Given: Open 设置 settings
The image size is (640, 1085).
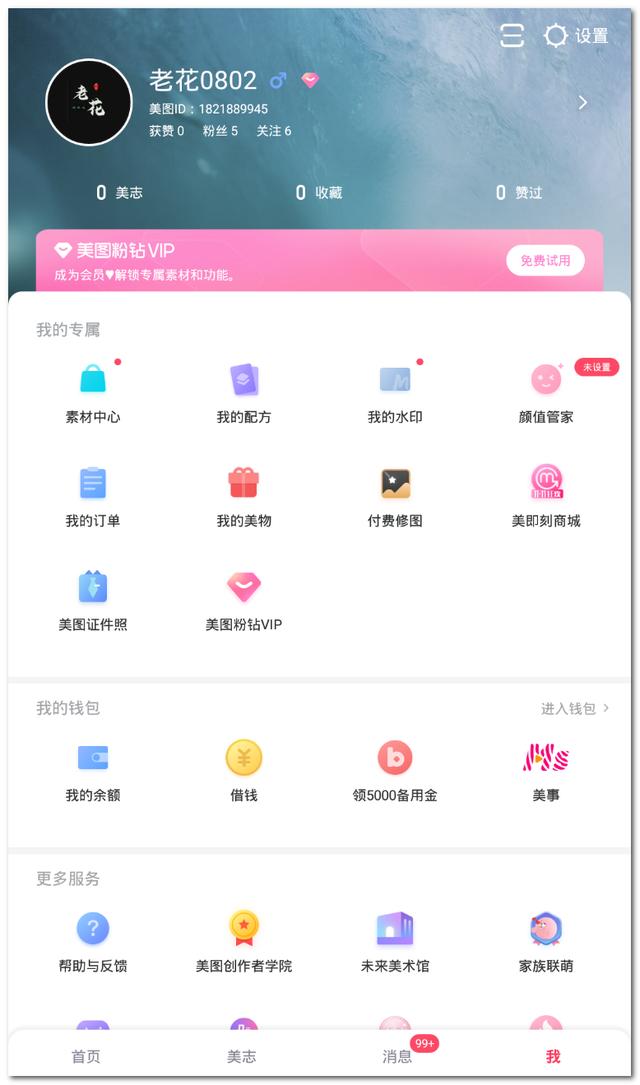Looking at the screenshot, I should pos(576,36).
